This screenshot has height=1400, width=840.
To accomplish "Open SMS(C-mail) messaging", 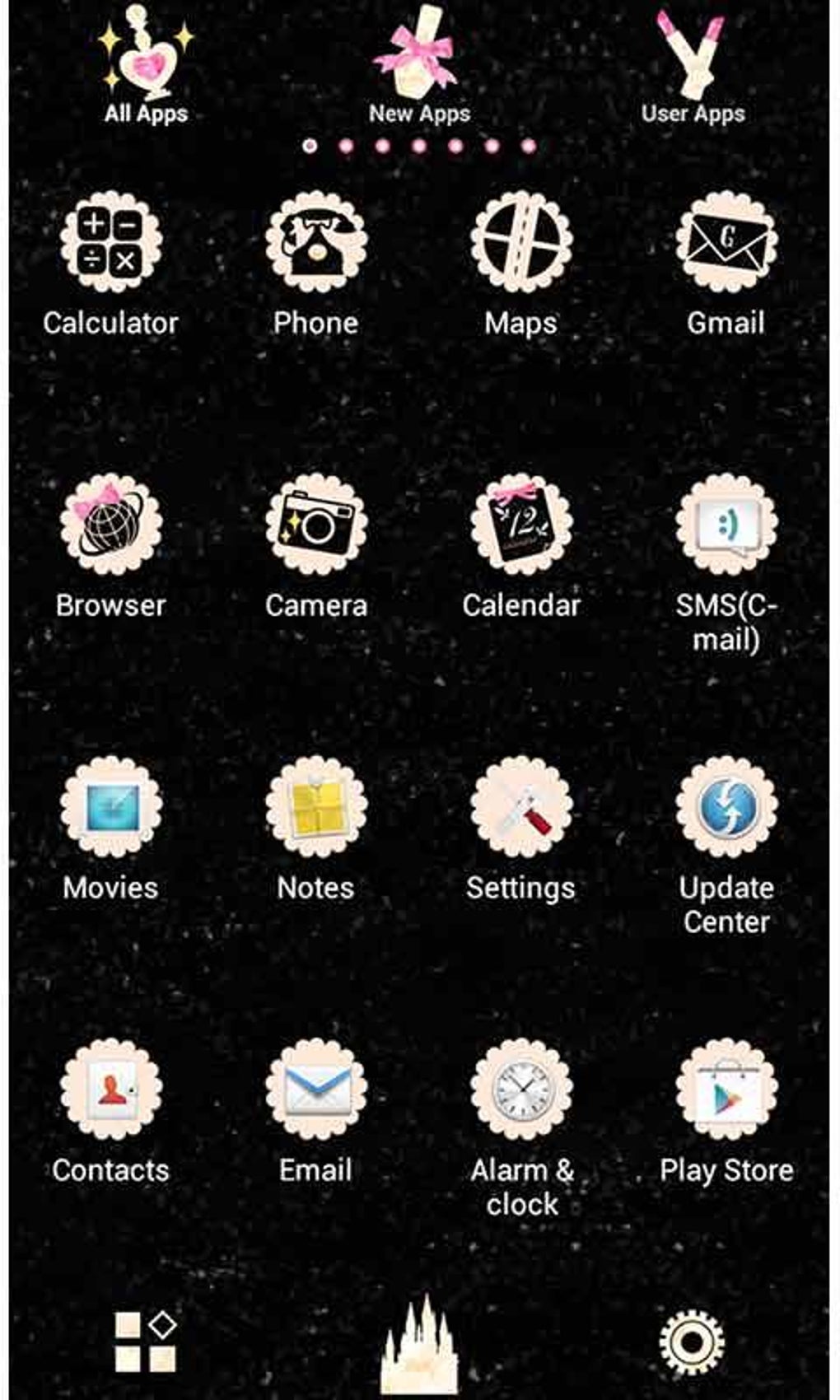I will click(726, 525).
